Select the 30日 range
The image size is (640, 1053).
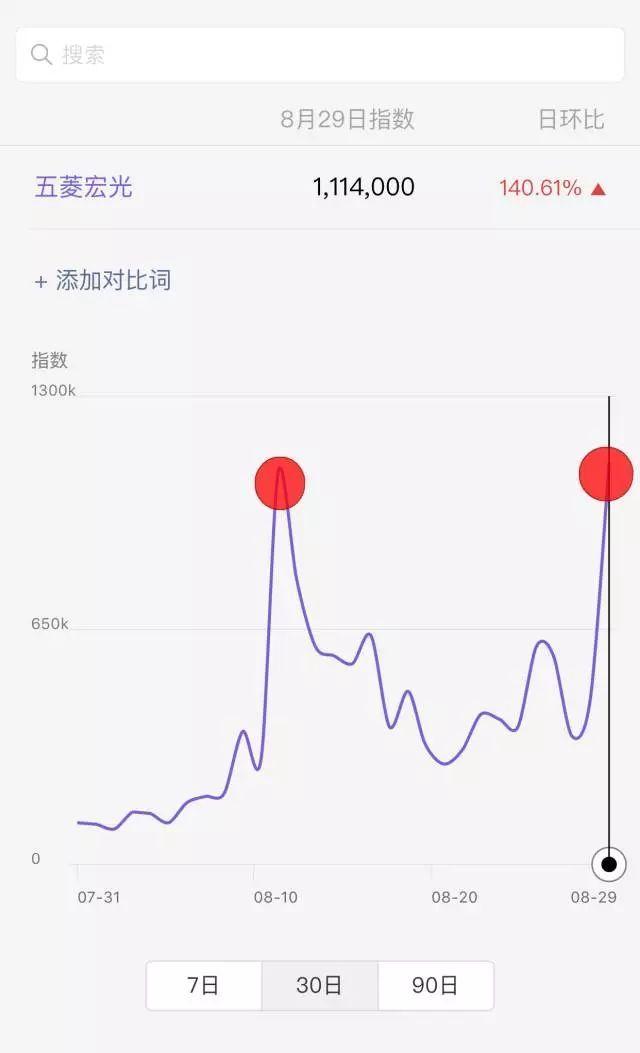click(x=320, y=985)
